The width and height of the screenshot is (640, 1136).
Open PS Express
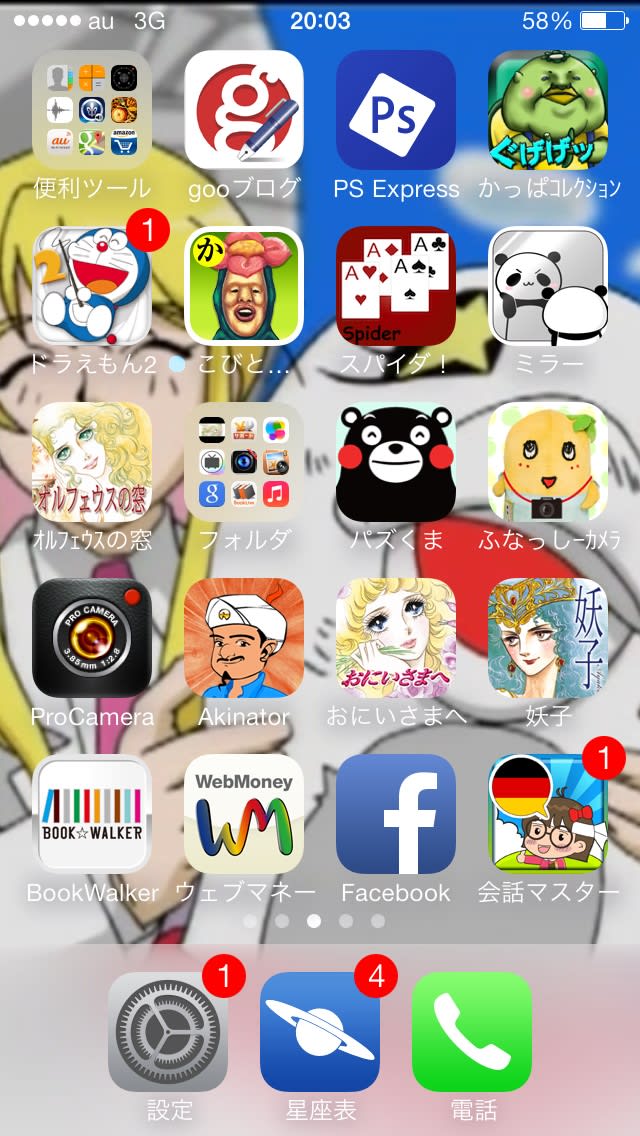pyautogui.click(x=396, y=110)
